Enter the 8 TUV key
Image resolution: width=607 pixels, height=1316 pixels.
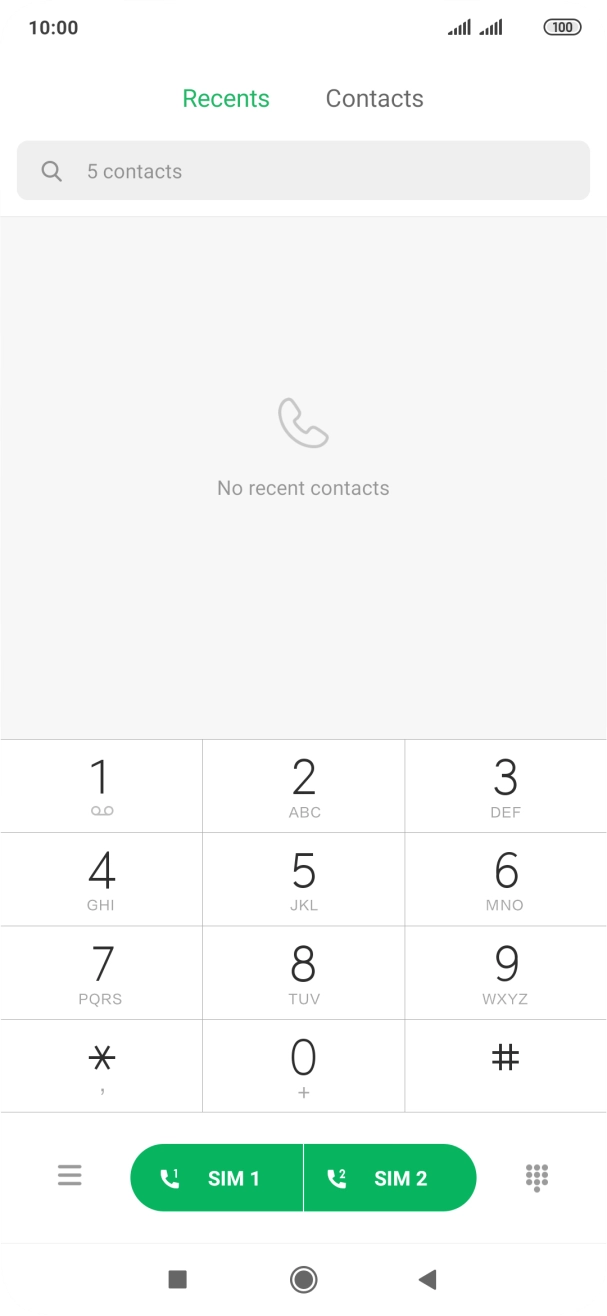[304, 973]
